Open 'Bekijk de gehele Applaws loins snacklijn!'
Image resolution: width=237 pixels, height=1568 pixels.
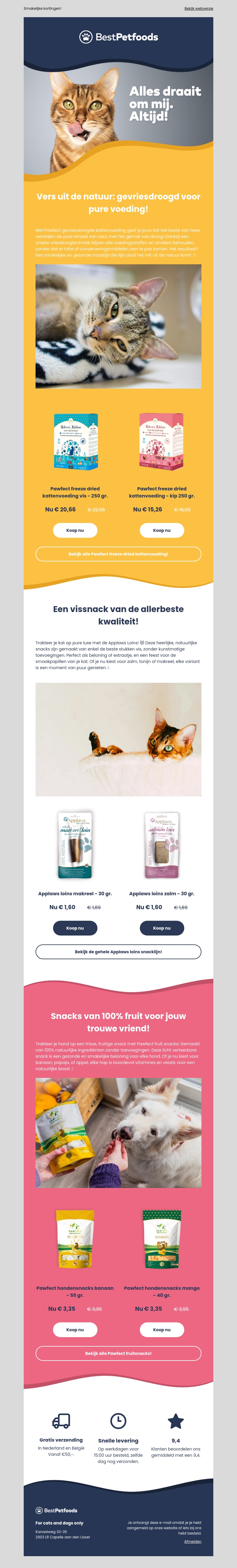[x=118, y=952]
